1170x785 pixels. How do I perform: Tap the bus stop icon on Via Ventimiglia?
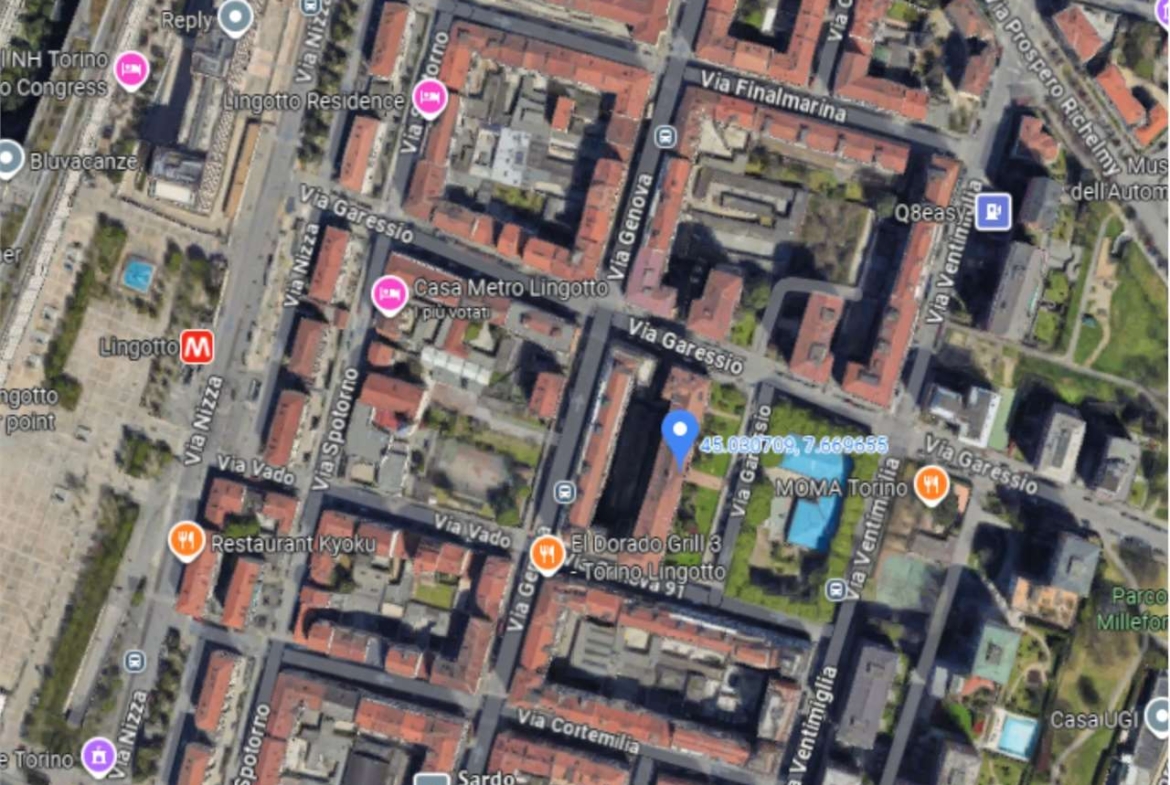[836, 590]
